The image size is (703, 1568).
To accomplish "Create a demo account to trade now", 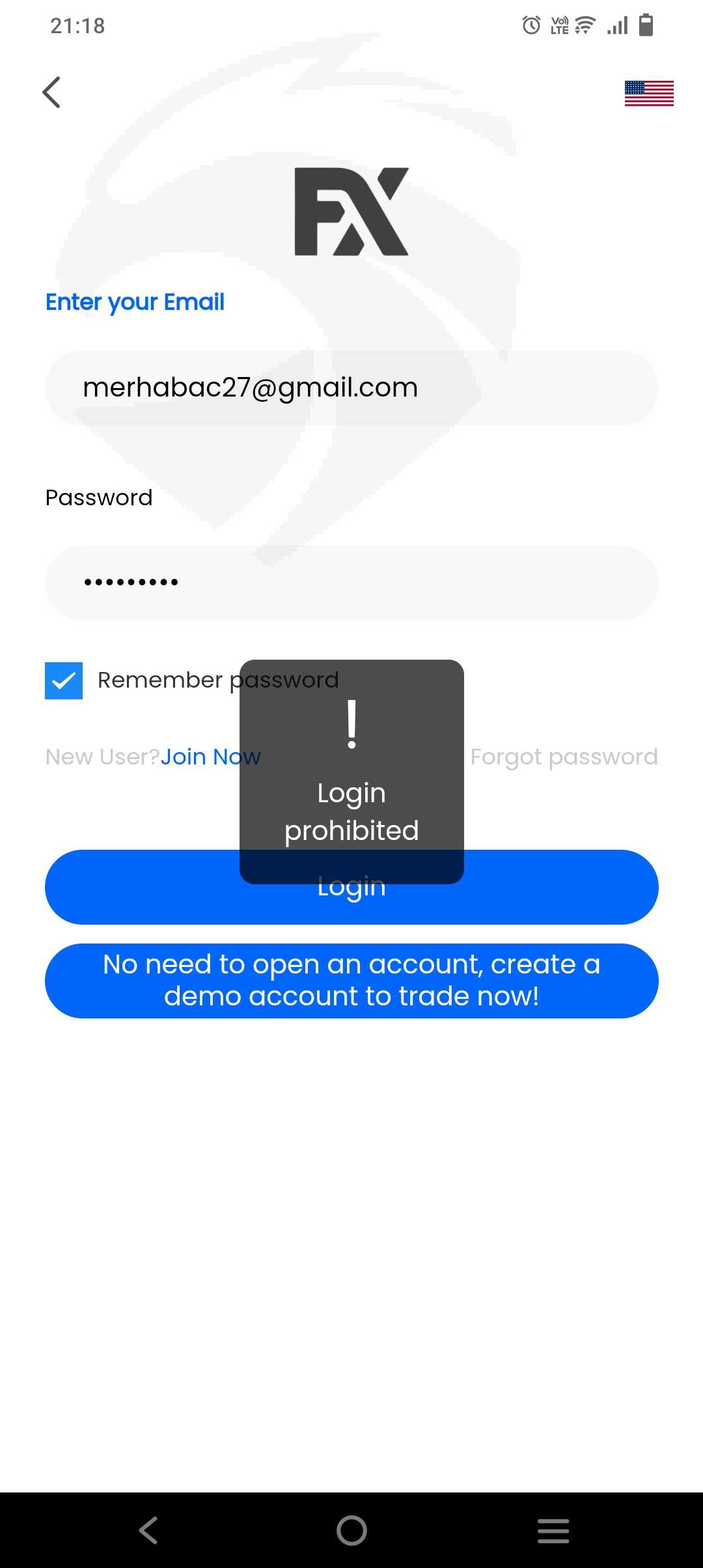I will click(351, 981).
